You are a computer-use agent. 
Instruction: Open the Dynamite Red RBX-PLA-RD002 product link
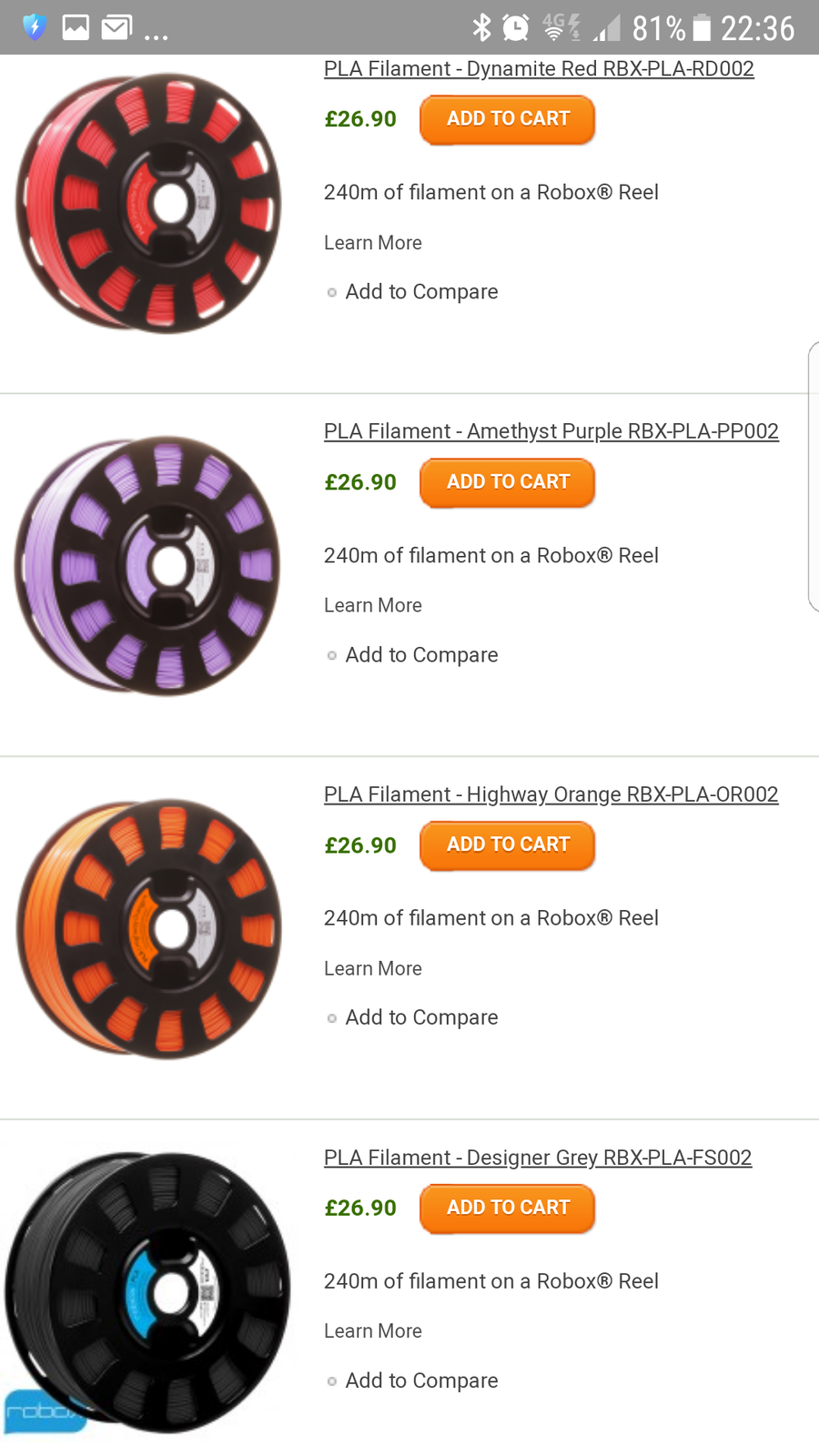click(539, 69)
